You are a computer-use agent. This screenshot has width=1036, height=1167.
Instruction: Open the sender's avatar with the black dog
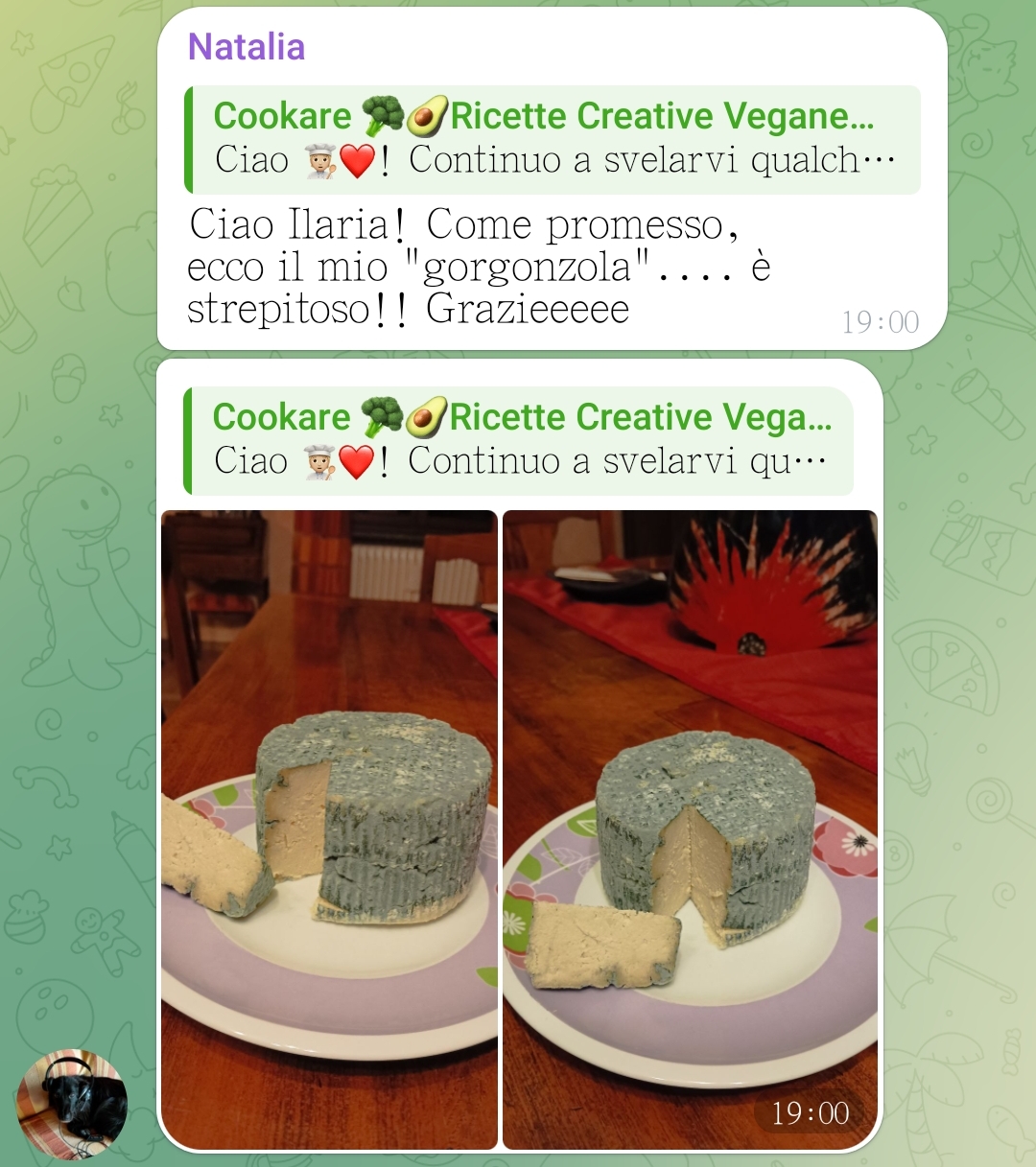(72, 1103)
